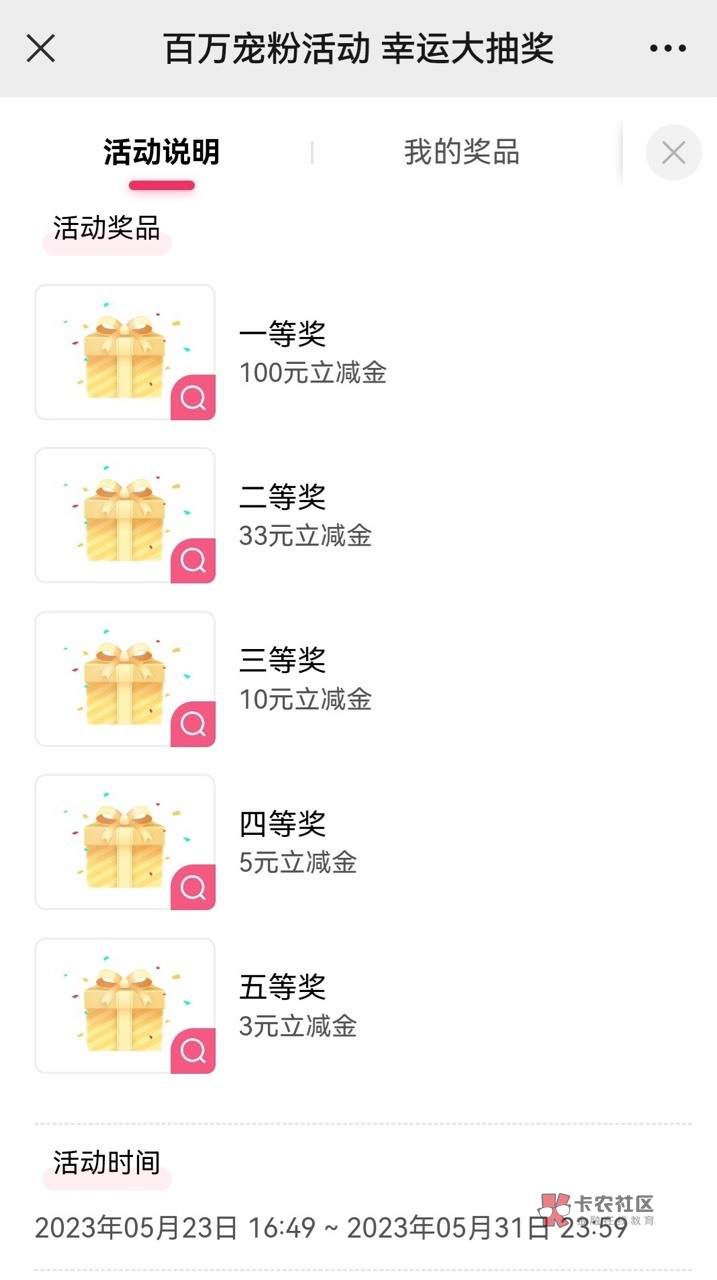717x1280 pixels.
Task: Preview the 五等奖 gift image
Action: pyautogui.click(x=125, y=1005)
